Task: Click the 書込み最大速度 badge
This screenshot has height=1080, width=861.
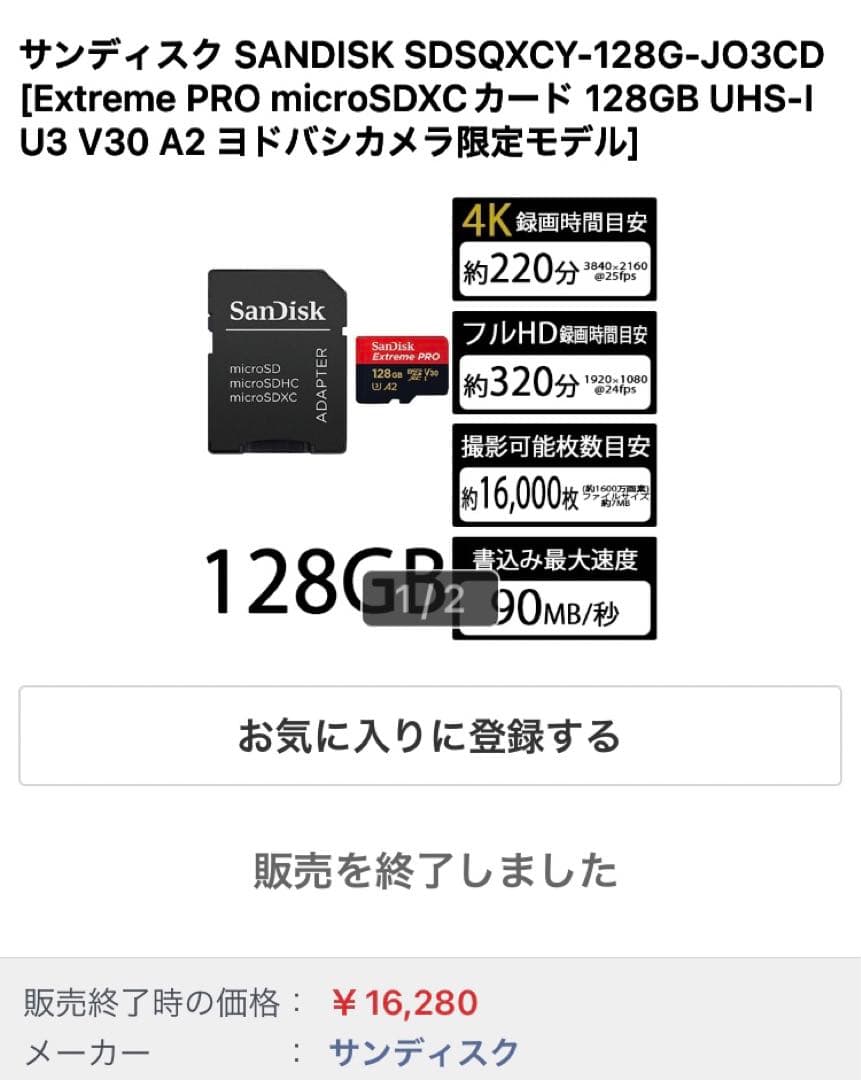Action: coord(557,590)
